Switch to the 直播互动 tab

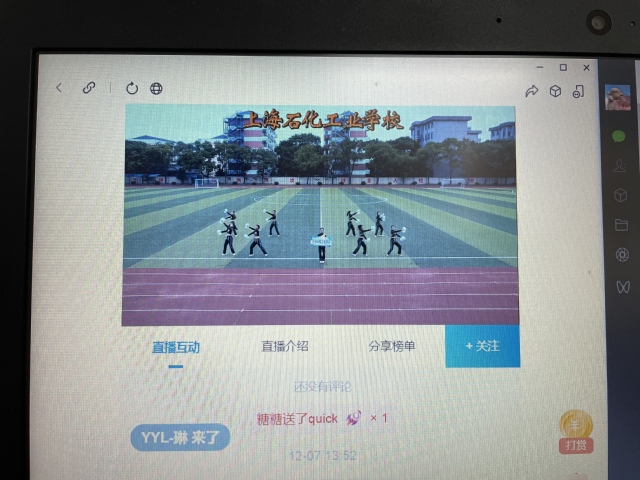coord(176,347)
